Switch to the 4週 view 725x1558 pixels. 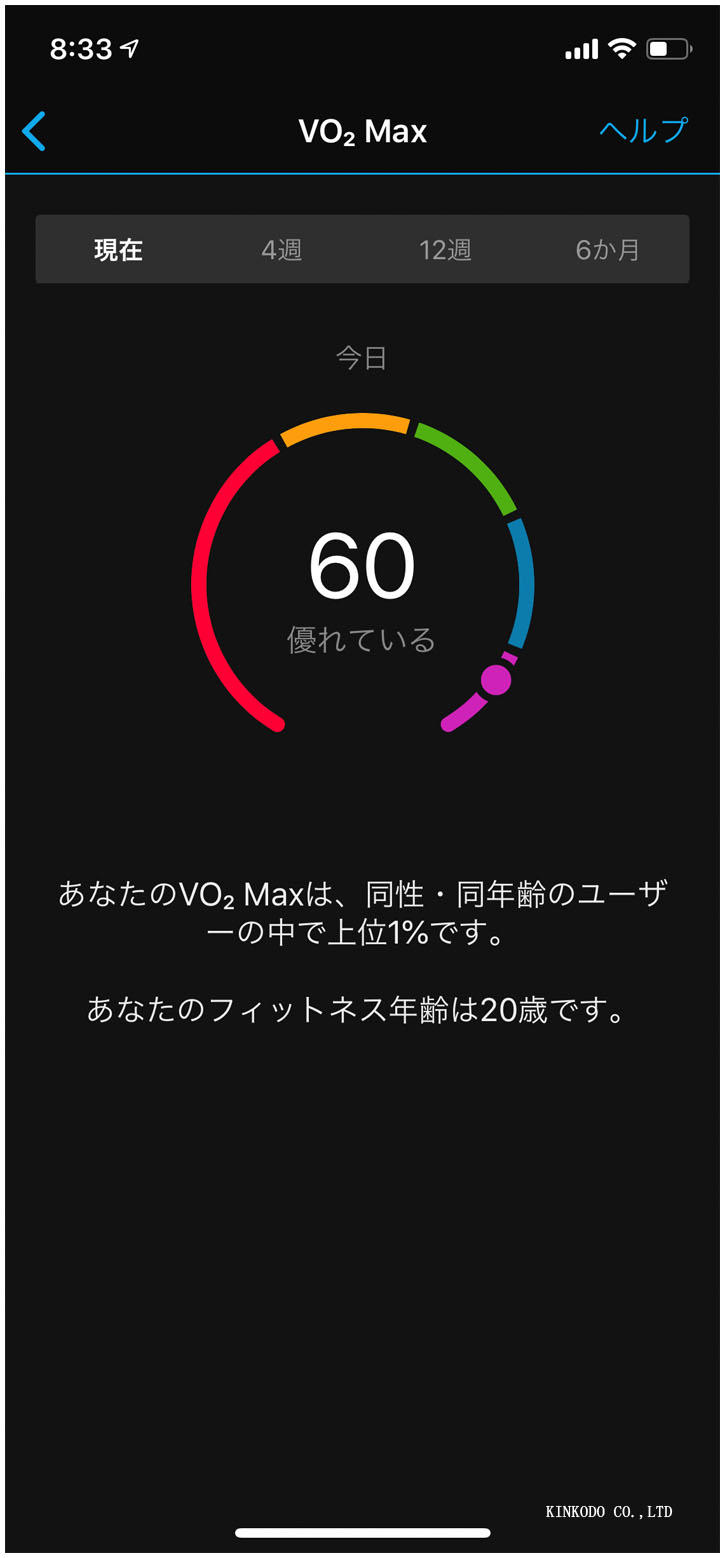click(281, 250)
